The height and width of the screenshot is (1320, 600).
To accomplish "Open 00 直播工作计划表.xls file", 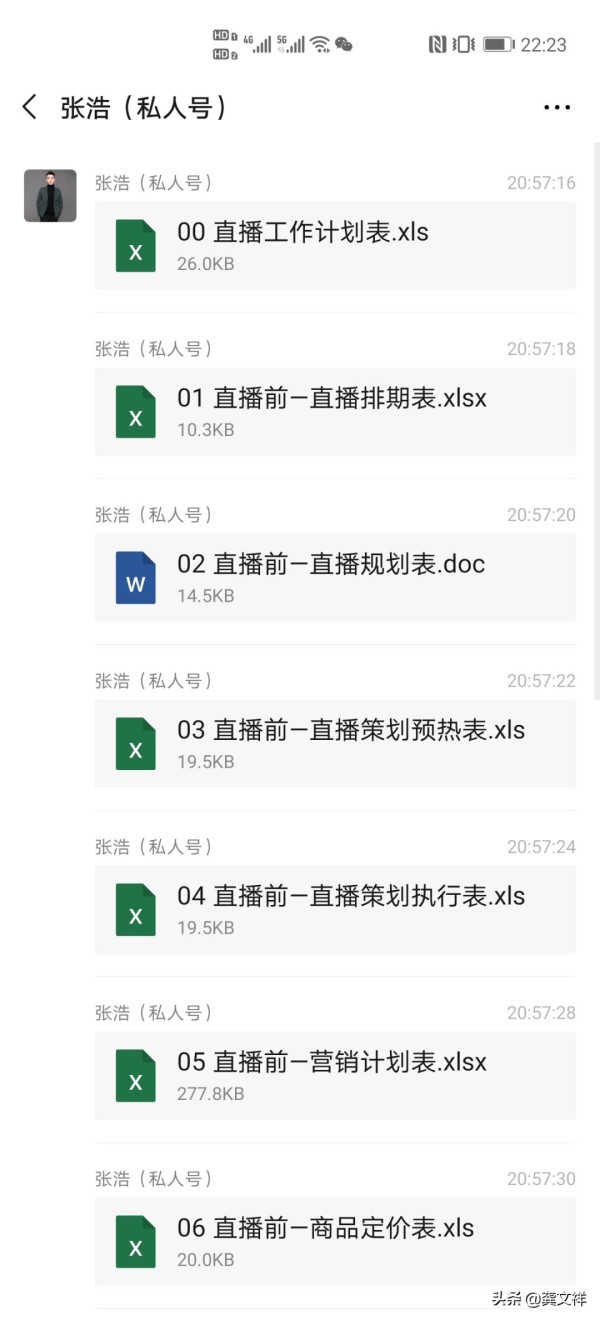I will pyautogui.click(x=335, y=245).
